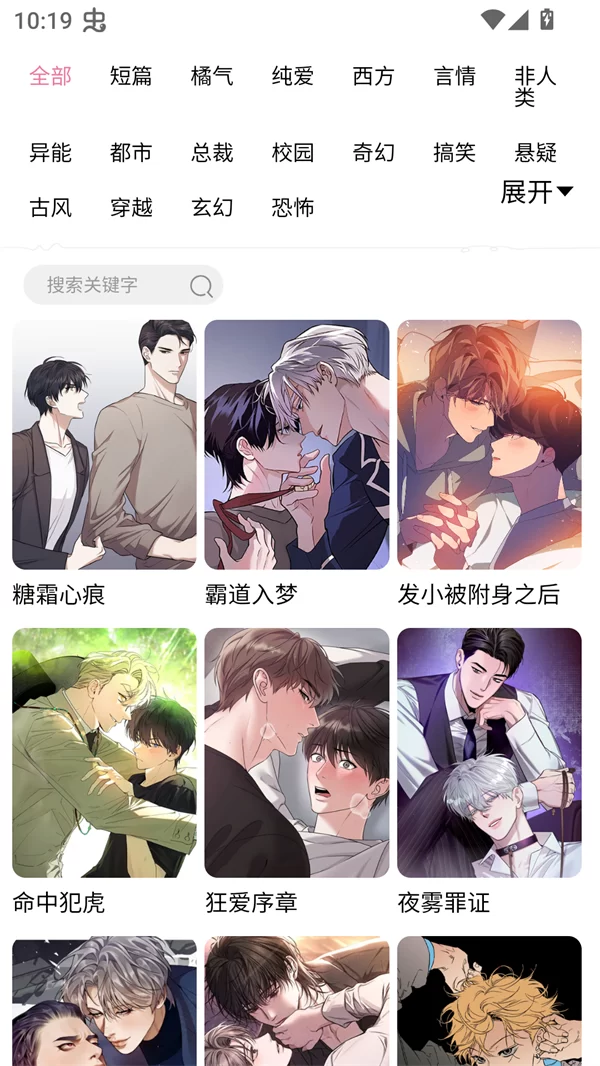This screenshot has height=1066, width=600.
Task: Open the comic 糖霜心痕
Action: [x=104, y=445]
